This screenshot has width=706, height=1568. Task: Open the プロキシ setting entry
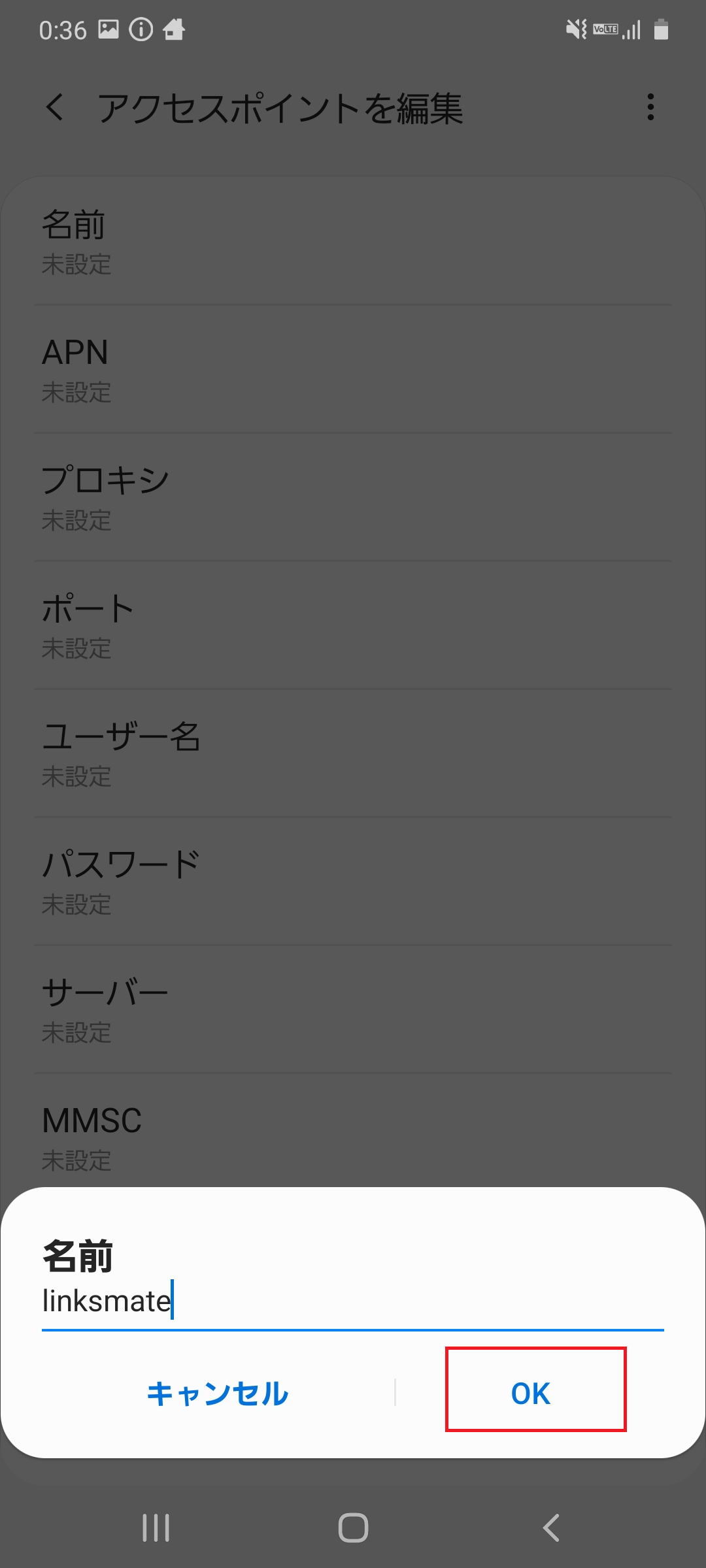tap(353, 497)
